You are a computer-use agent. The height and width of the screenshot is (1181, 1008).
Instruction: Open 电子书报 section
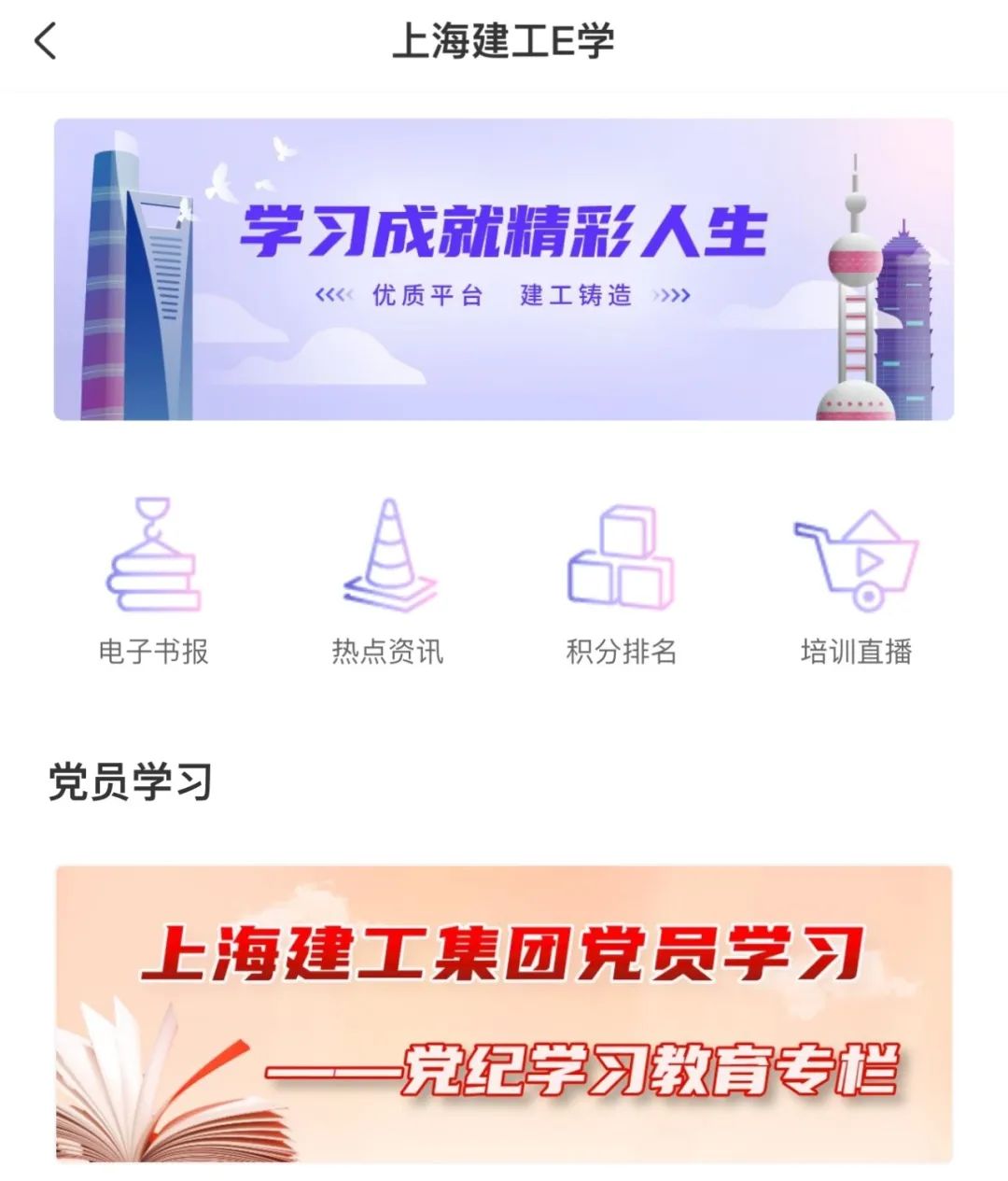click(154, 579)
